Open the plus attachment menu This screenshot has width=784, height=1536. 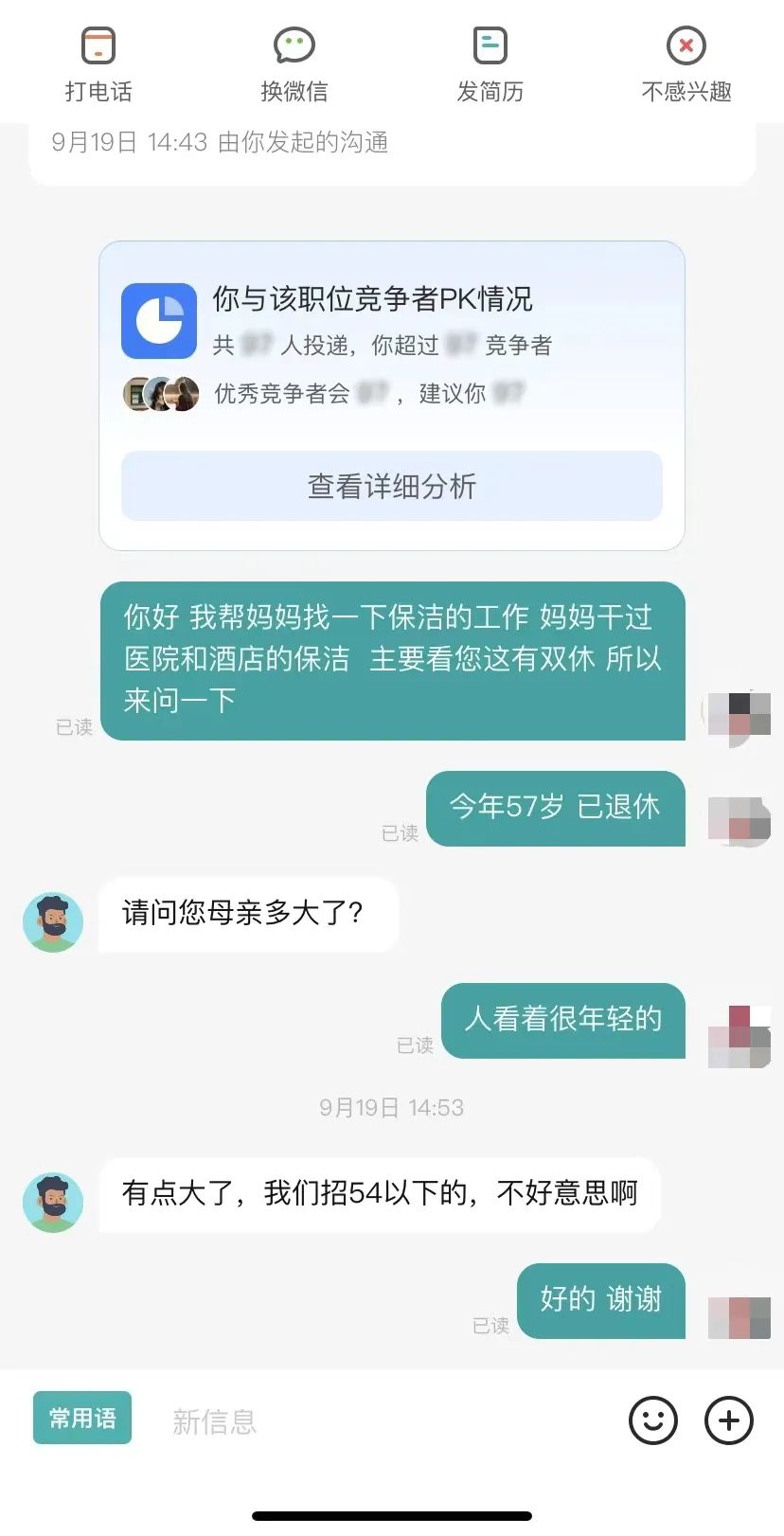point(729,1420)
